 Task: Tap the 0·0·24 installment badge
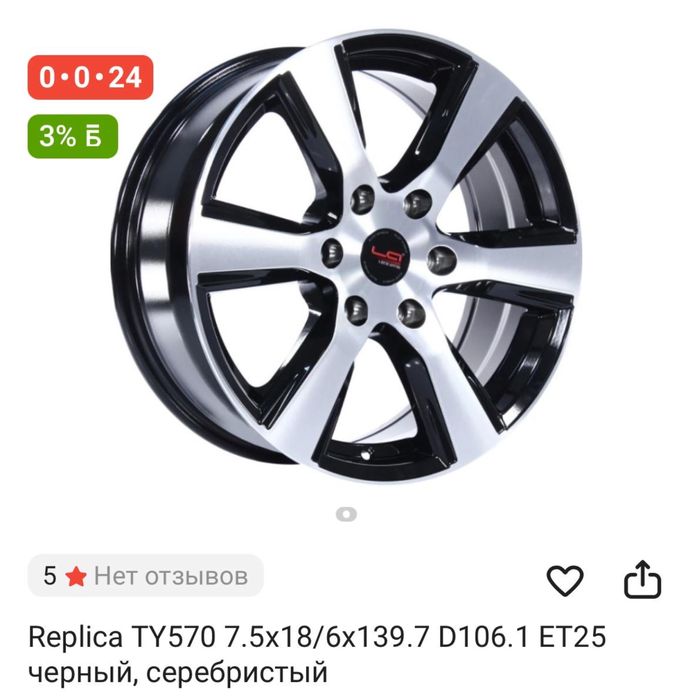[x=90, y=77]
